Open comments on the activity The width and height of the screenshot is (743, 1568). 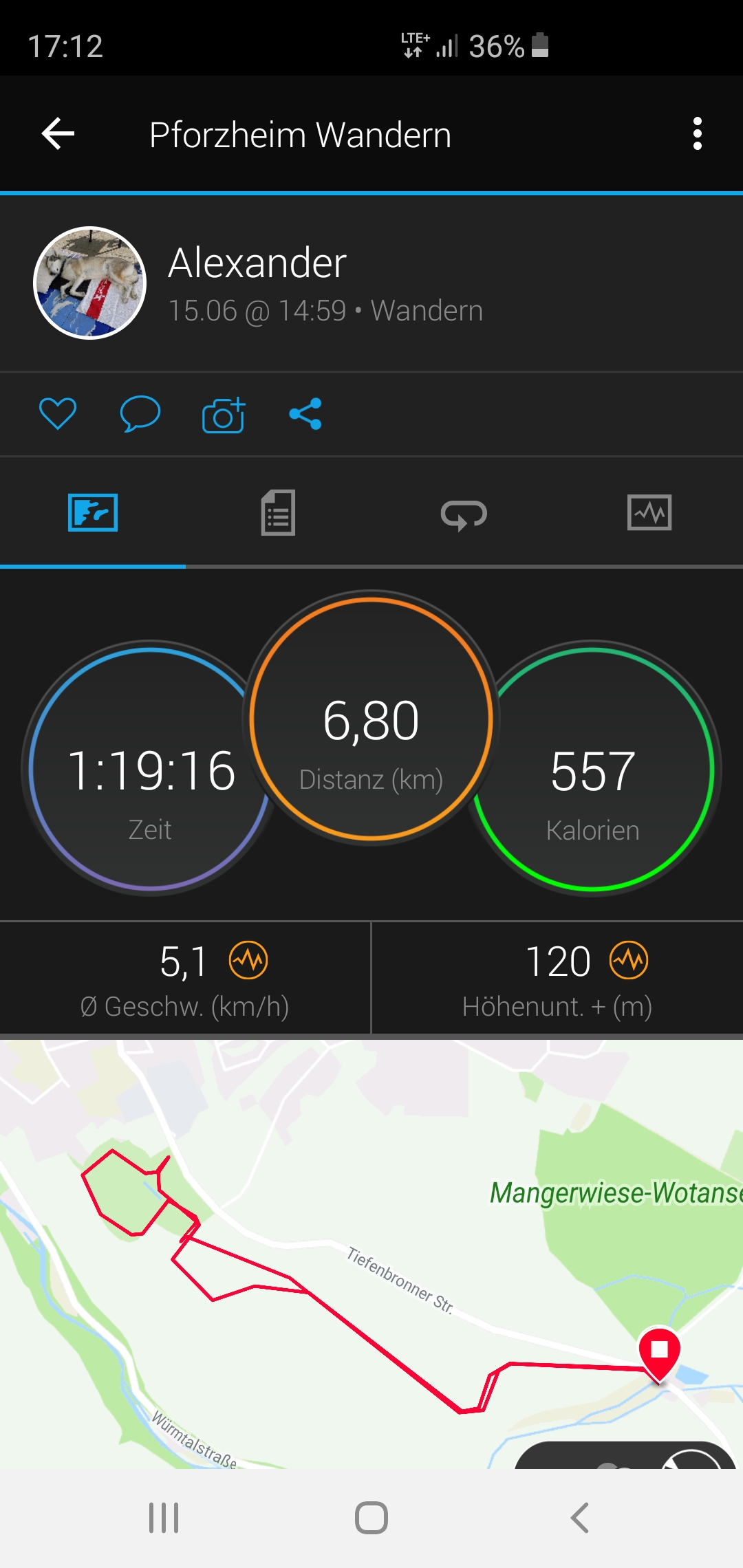pyautogui.click(x=140, y=414)
